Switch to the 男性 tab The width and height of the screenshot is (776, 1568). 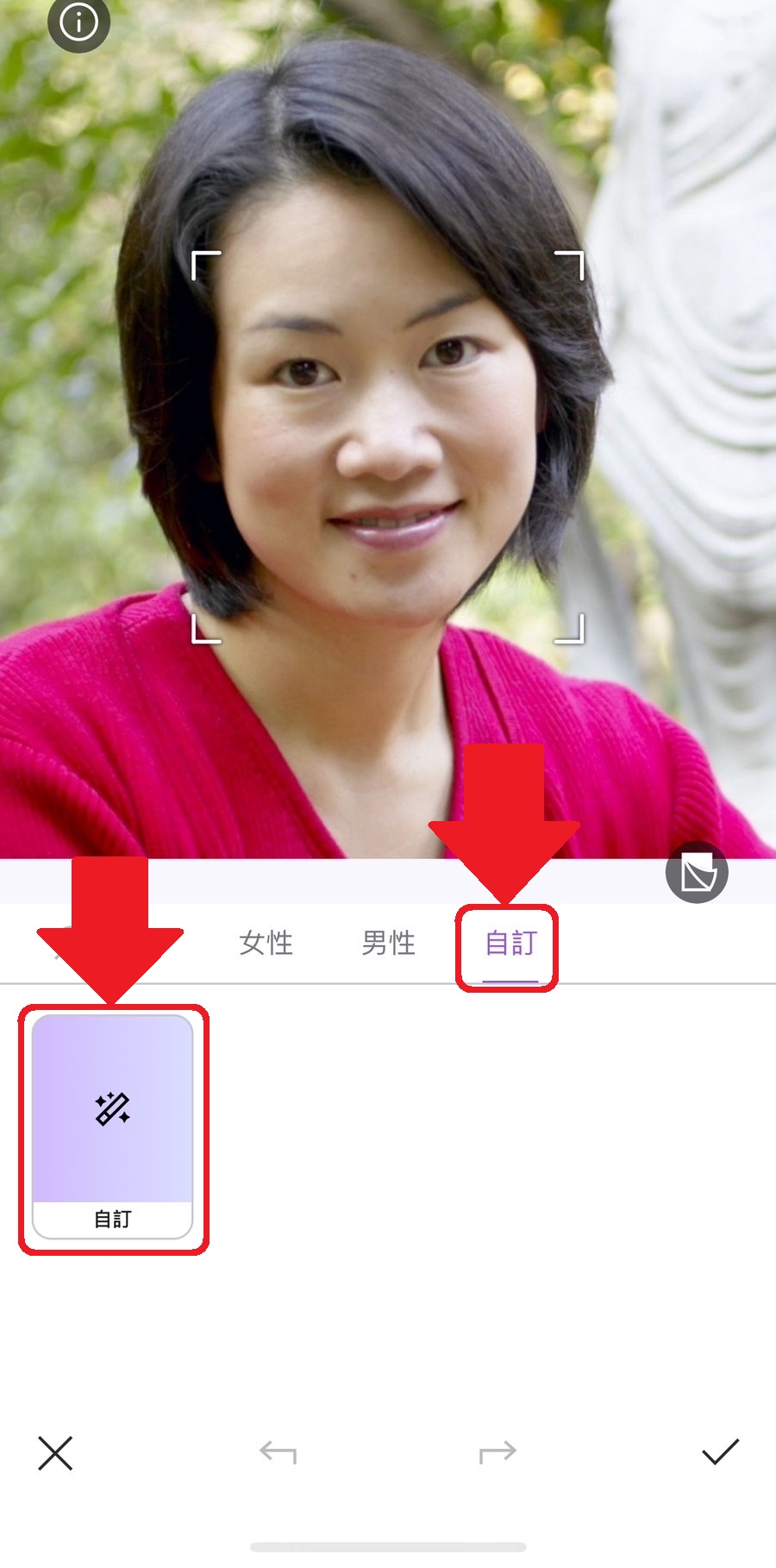coord(388,943)
